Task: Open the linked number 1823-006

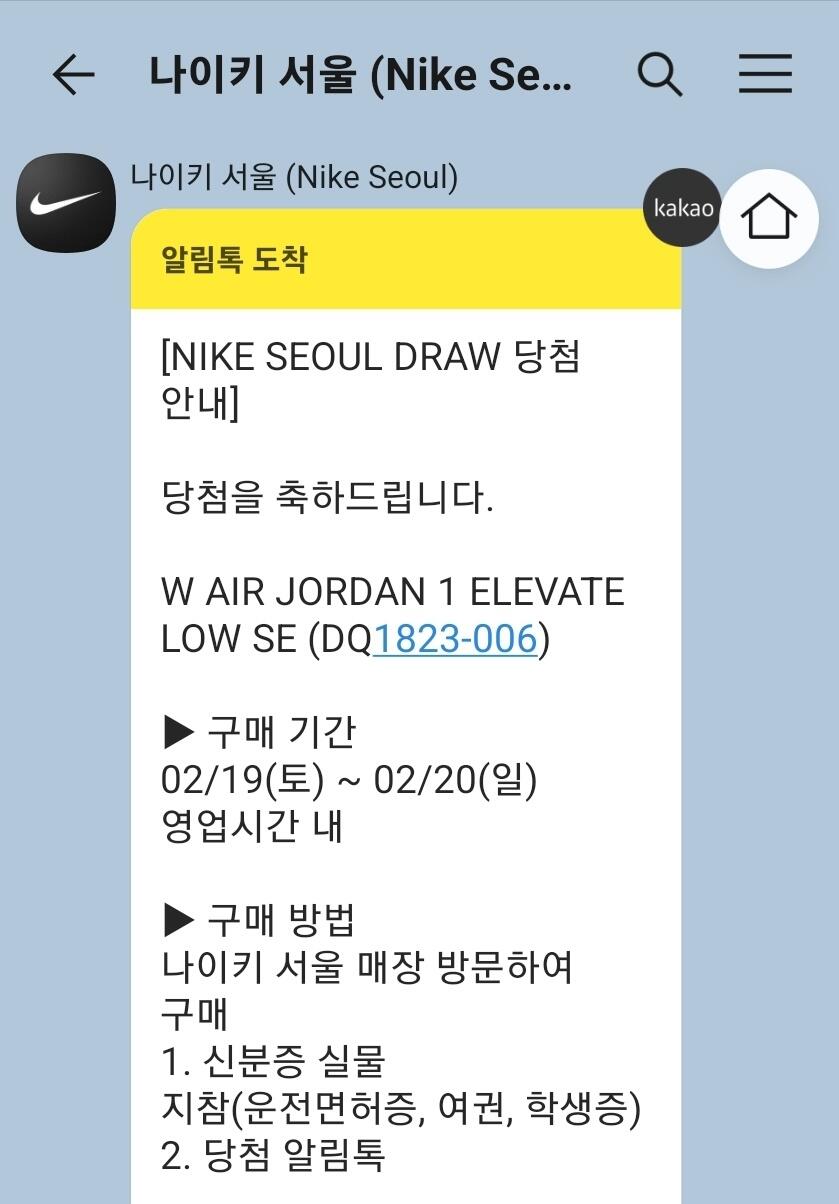Action: tap(455, 639)
